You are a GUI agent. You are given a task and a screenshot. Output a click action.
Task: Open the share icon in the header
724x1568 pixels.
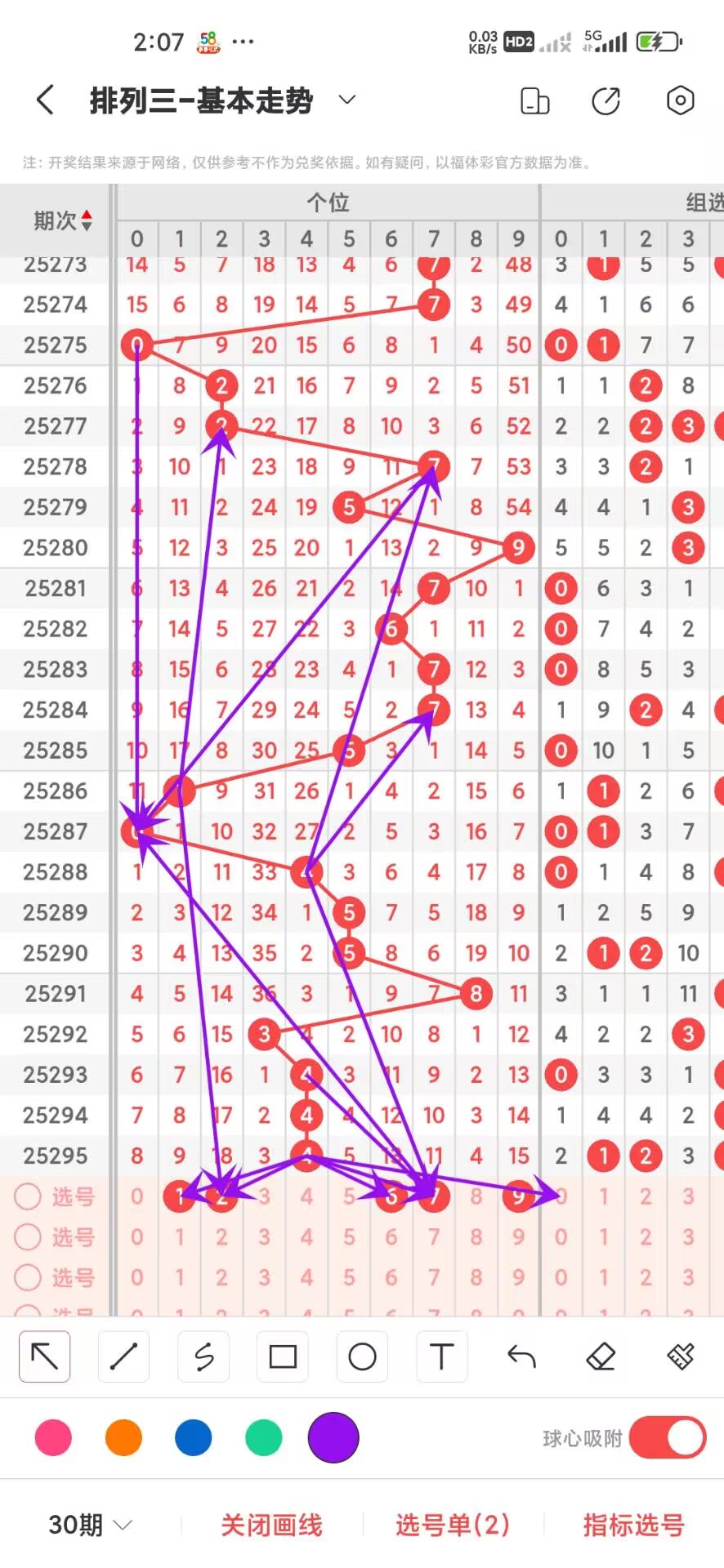tap(606, 100)
